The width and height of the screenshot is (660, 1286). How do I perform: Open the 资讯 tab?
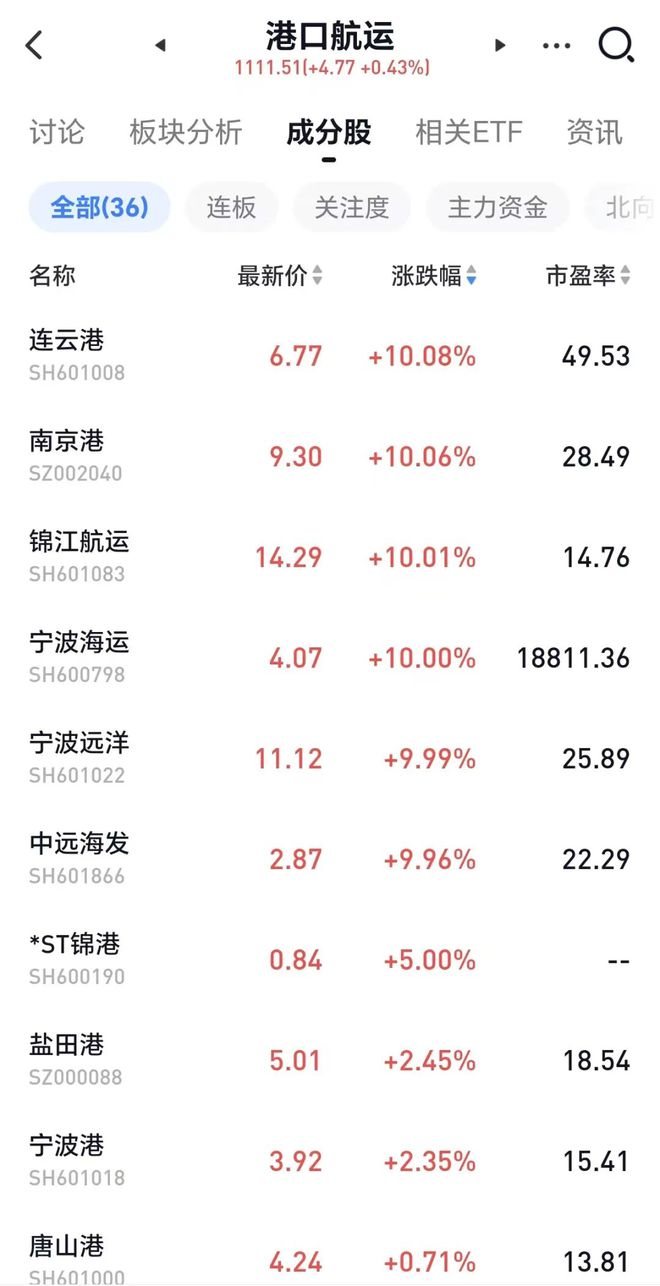pos(594,132)
